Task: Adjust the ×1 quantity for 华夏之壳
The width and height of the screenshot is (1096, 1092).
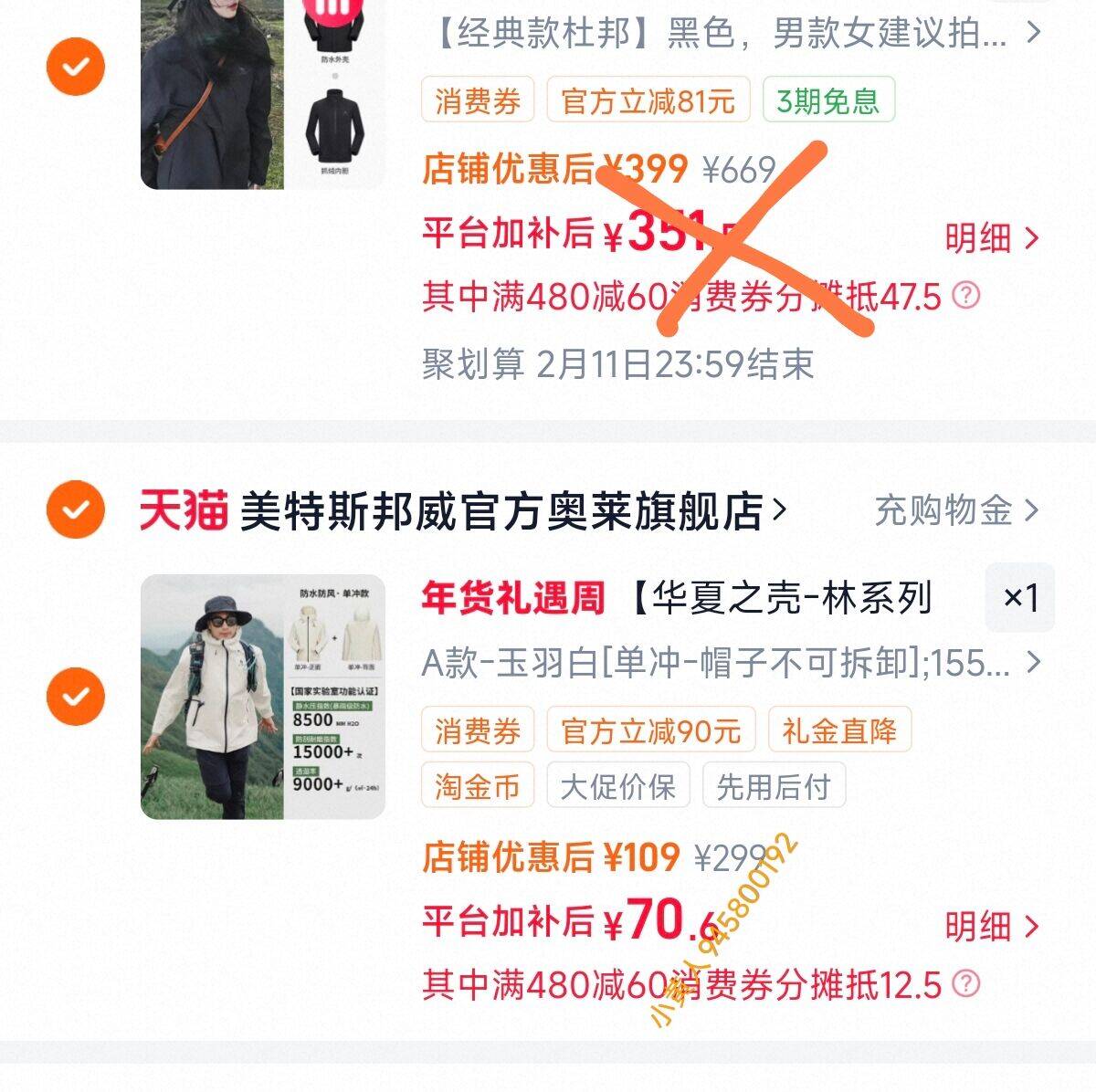Action: (x=1020, y=599)
